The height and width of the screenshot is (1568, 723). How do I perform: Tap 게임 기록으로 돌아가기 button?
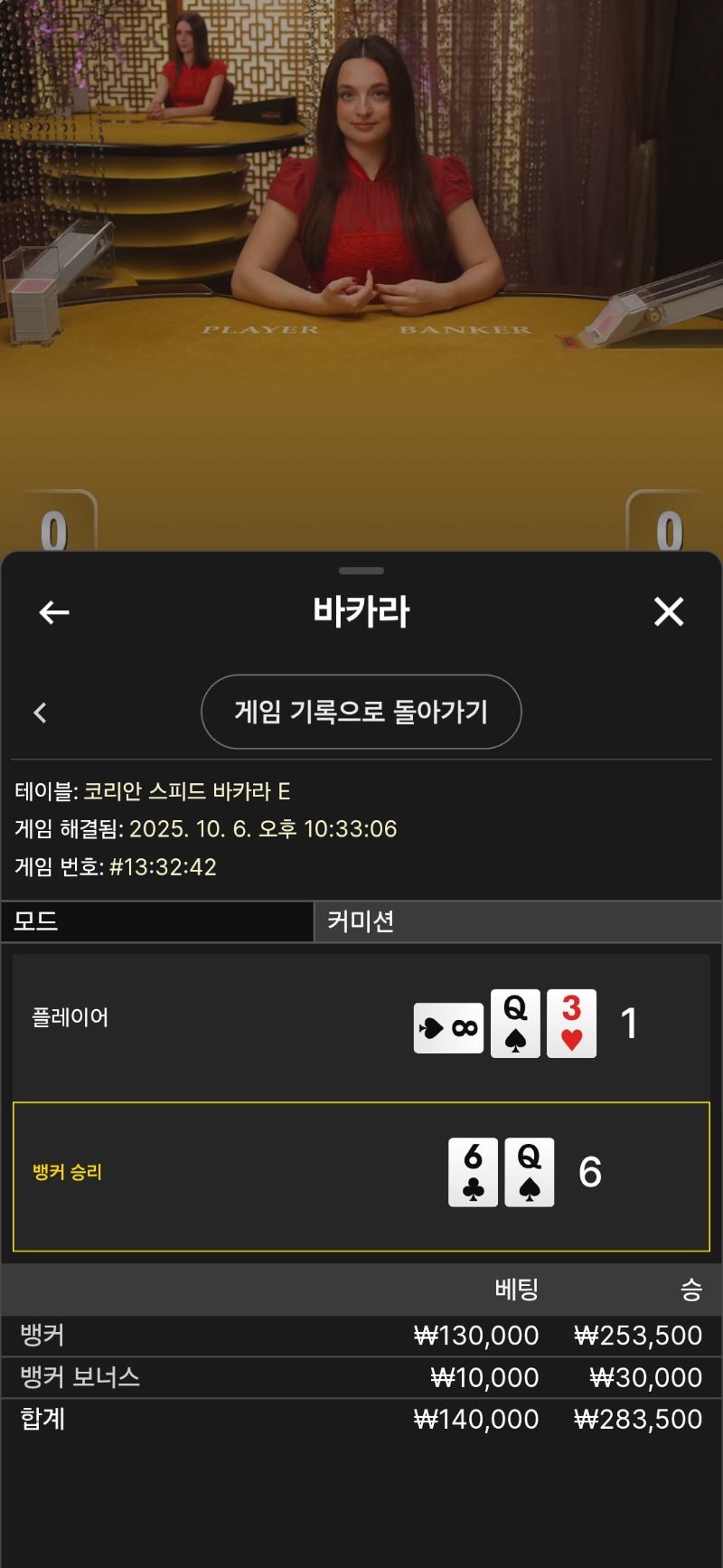point(361,712)
